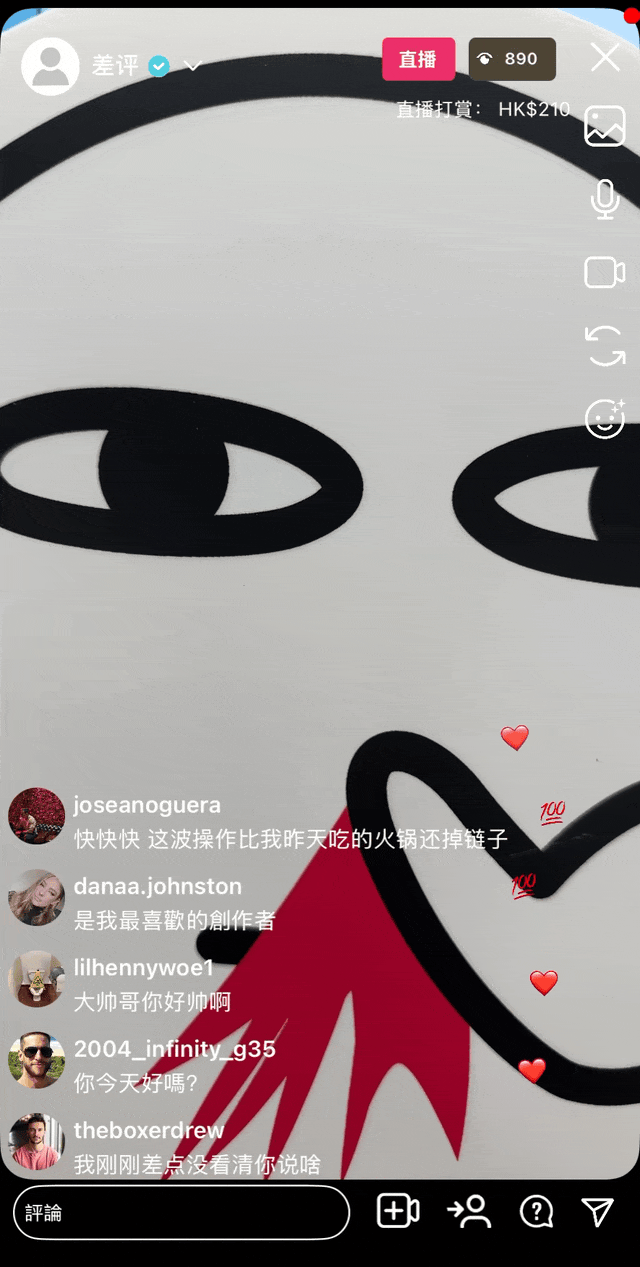View the 890 viewers list
The width and height of the screenshot is (640, 1267).
click(x=512, y=59)
